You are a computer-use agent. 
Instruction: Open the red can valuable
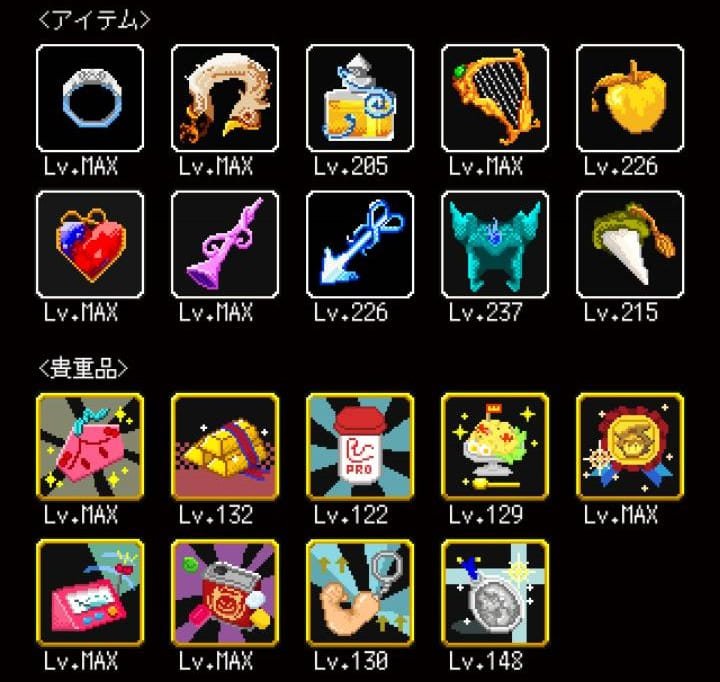click(225, 593)
